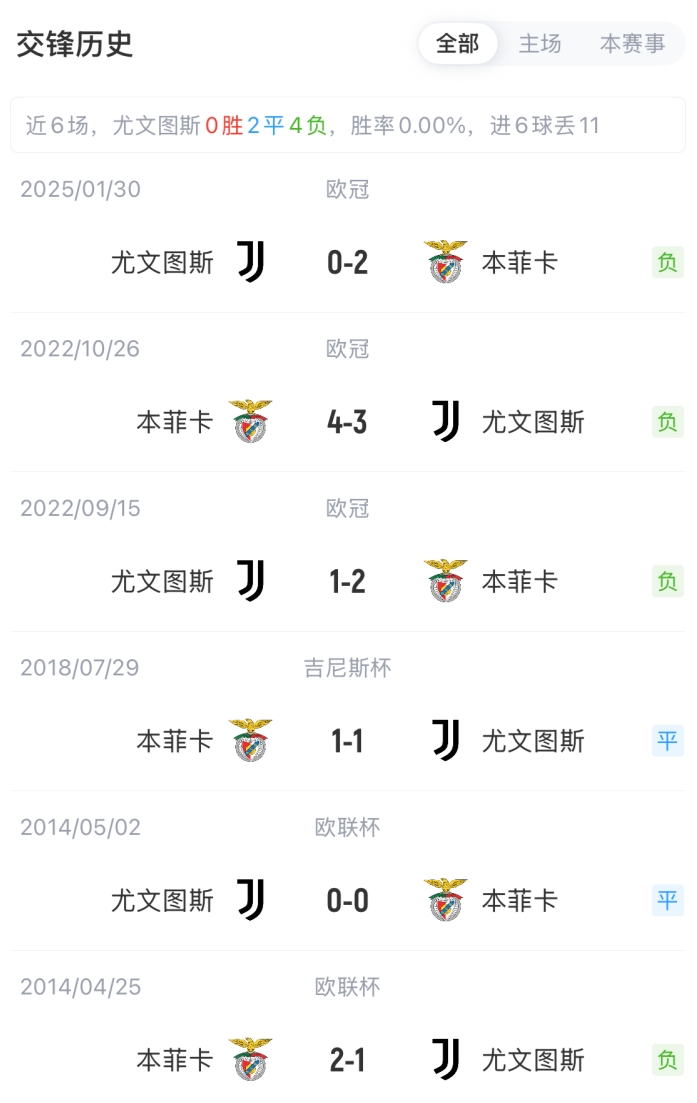Screen dimensions: 697x1103
Task: View the 2014/05/02 欧联杯 0-0 match
Action: click(348, 901)
